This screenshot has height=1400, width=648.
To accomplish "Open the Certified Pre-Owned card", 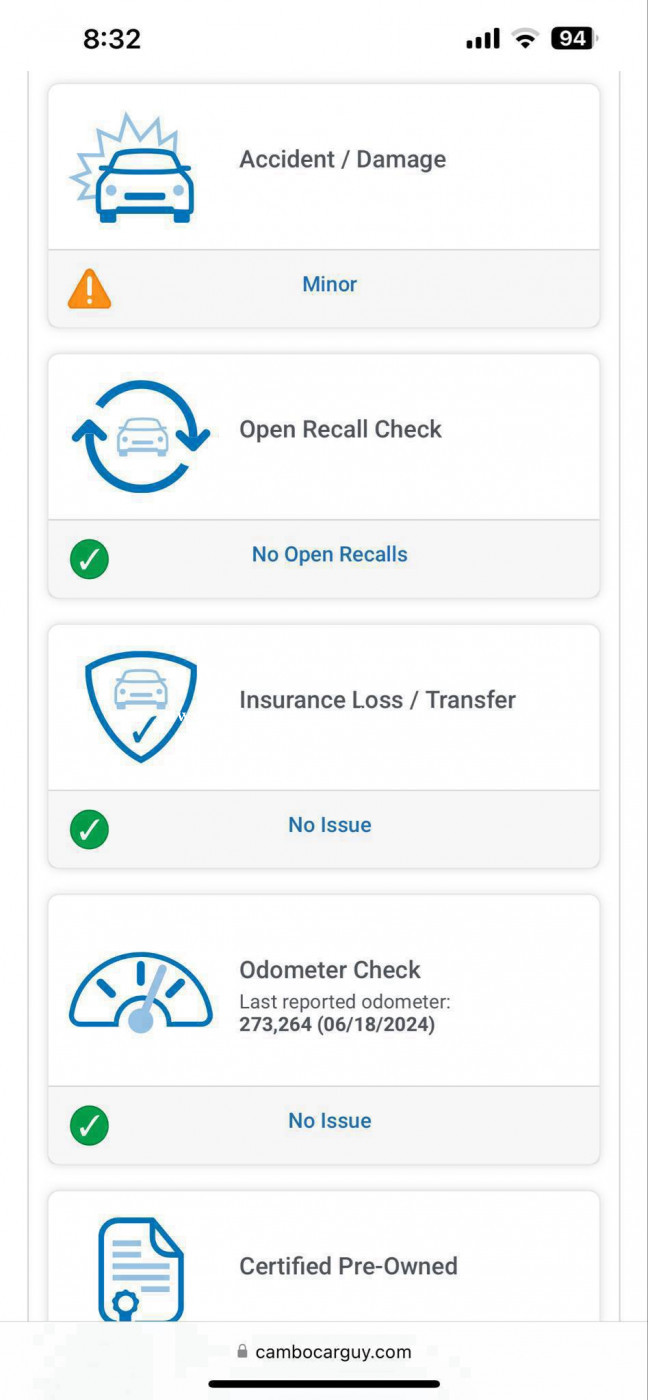I will point(324,1256).
